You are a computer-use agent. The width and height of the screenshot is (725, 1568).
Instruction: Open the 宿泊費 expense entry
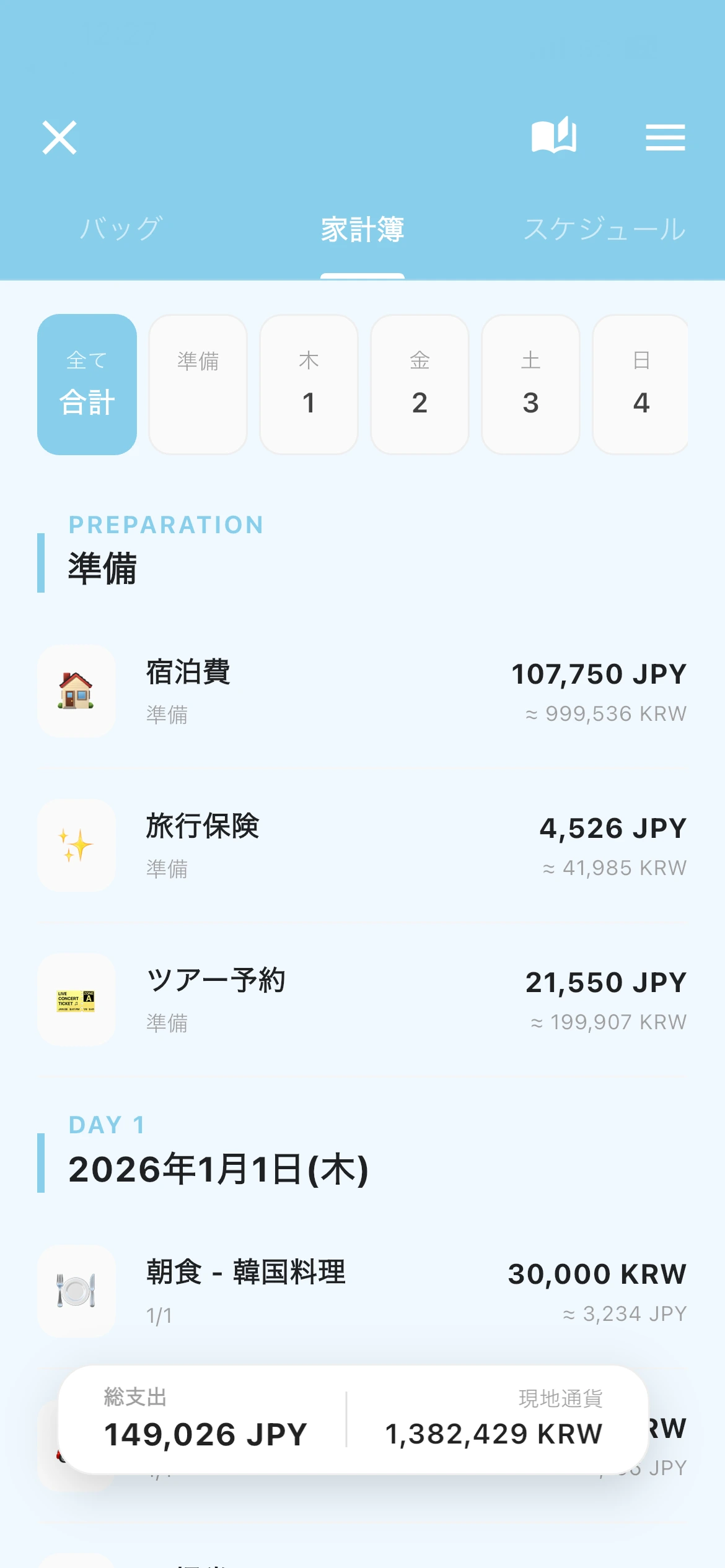click(362, 691)
